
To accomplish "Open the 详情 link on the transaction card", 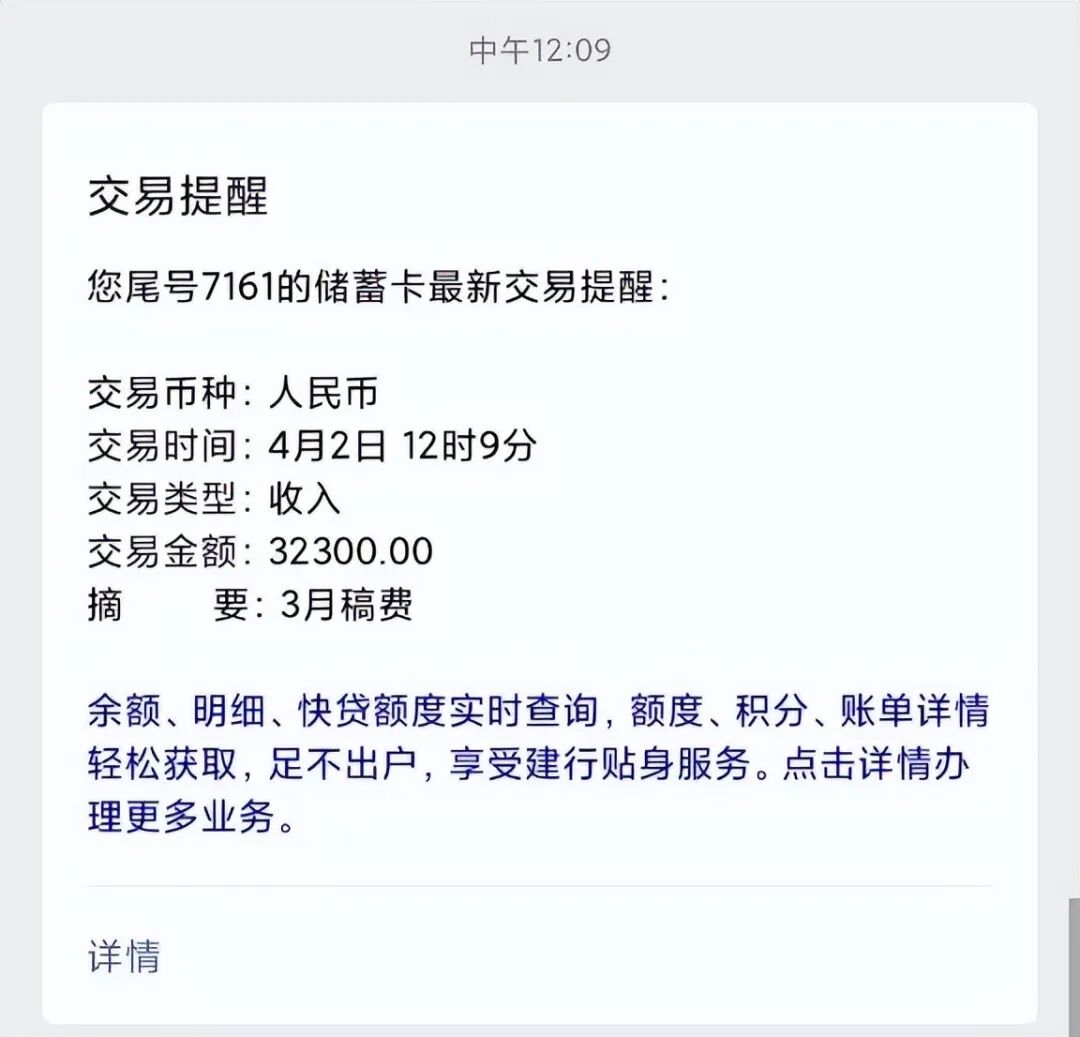I will [124, 956].
